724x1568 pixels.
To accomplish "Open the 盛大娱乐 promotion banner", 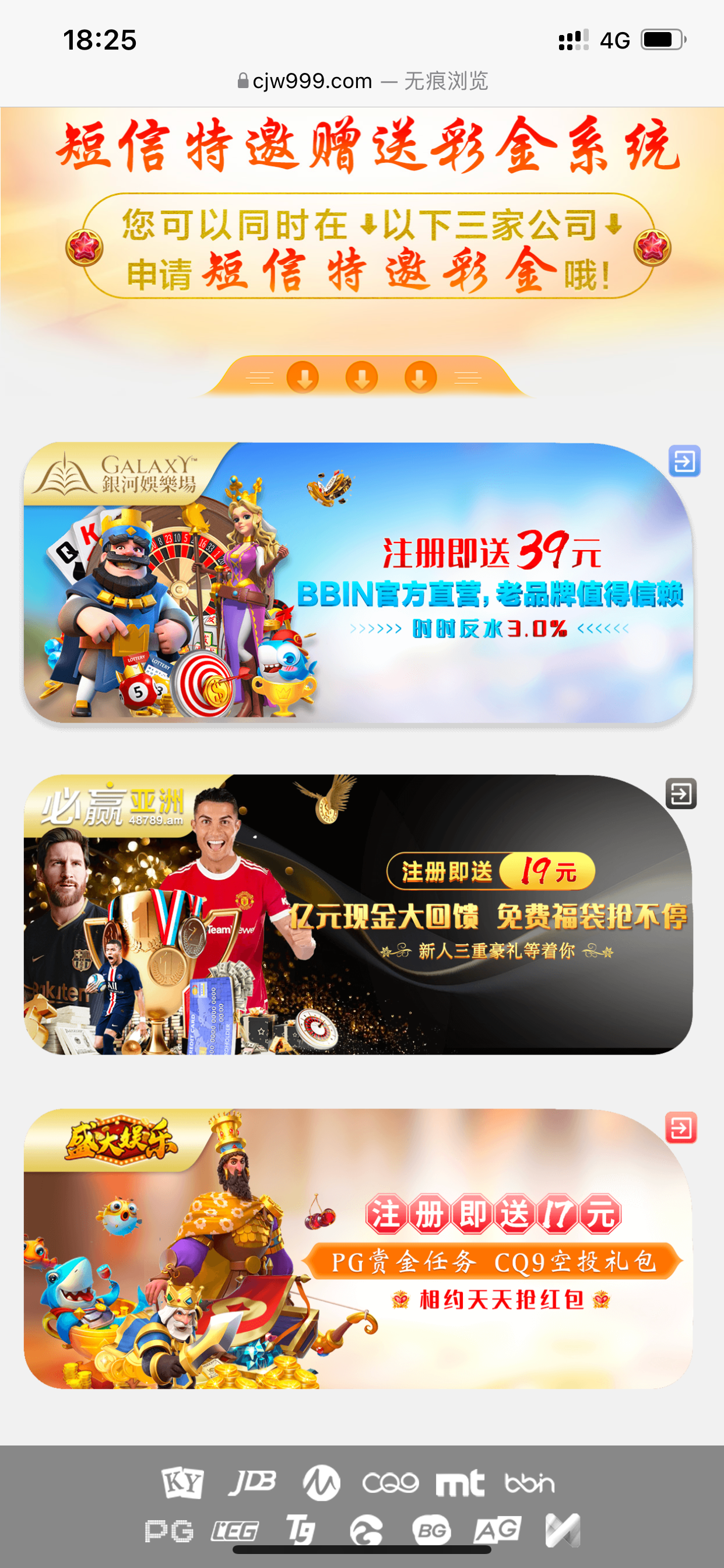I will (358, 1248).
